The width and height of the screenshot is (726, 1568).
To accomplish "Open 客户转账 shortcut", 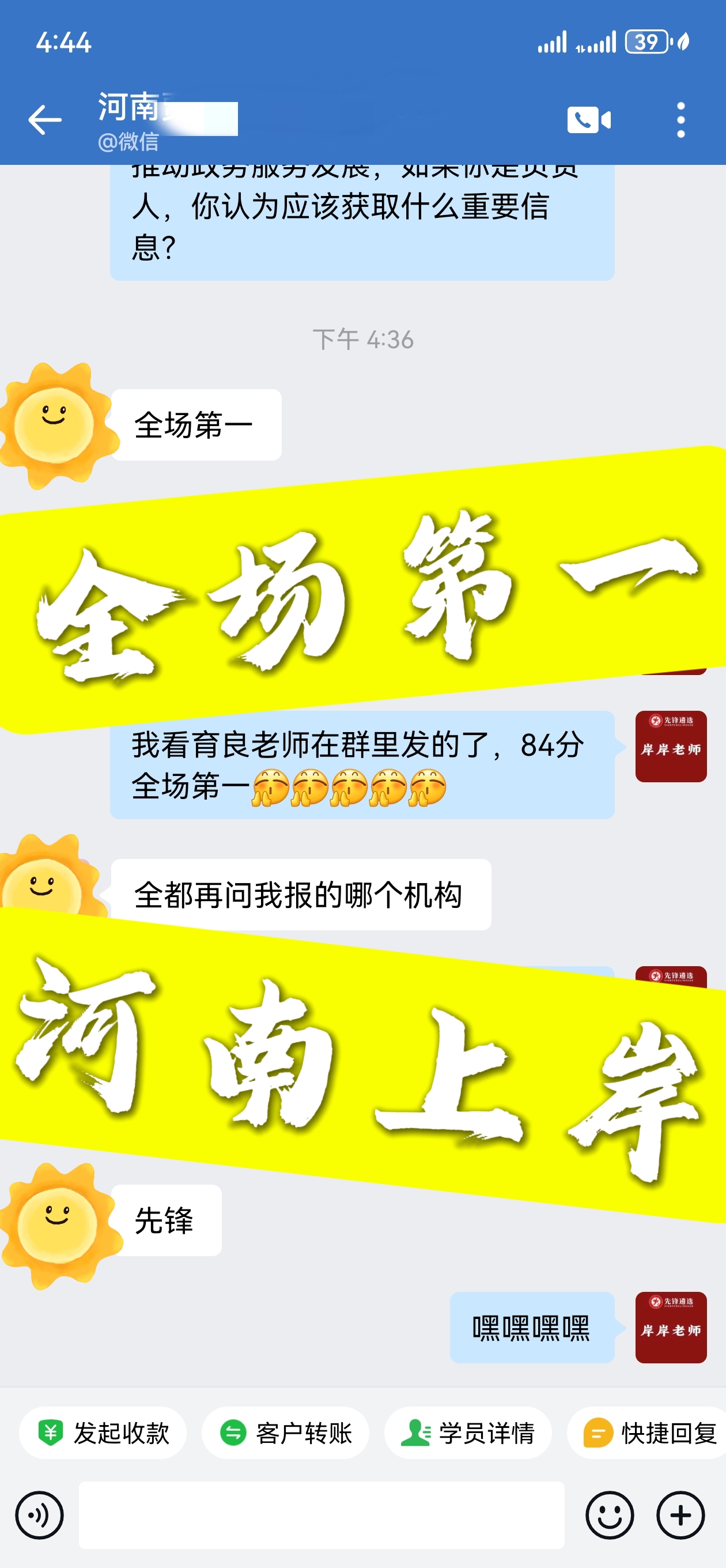I will (x=285, y=1433).
